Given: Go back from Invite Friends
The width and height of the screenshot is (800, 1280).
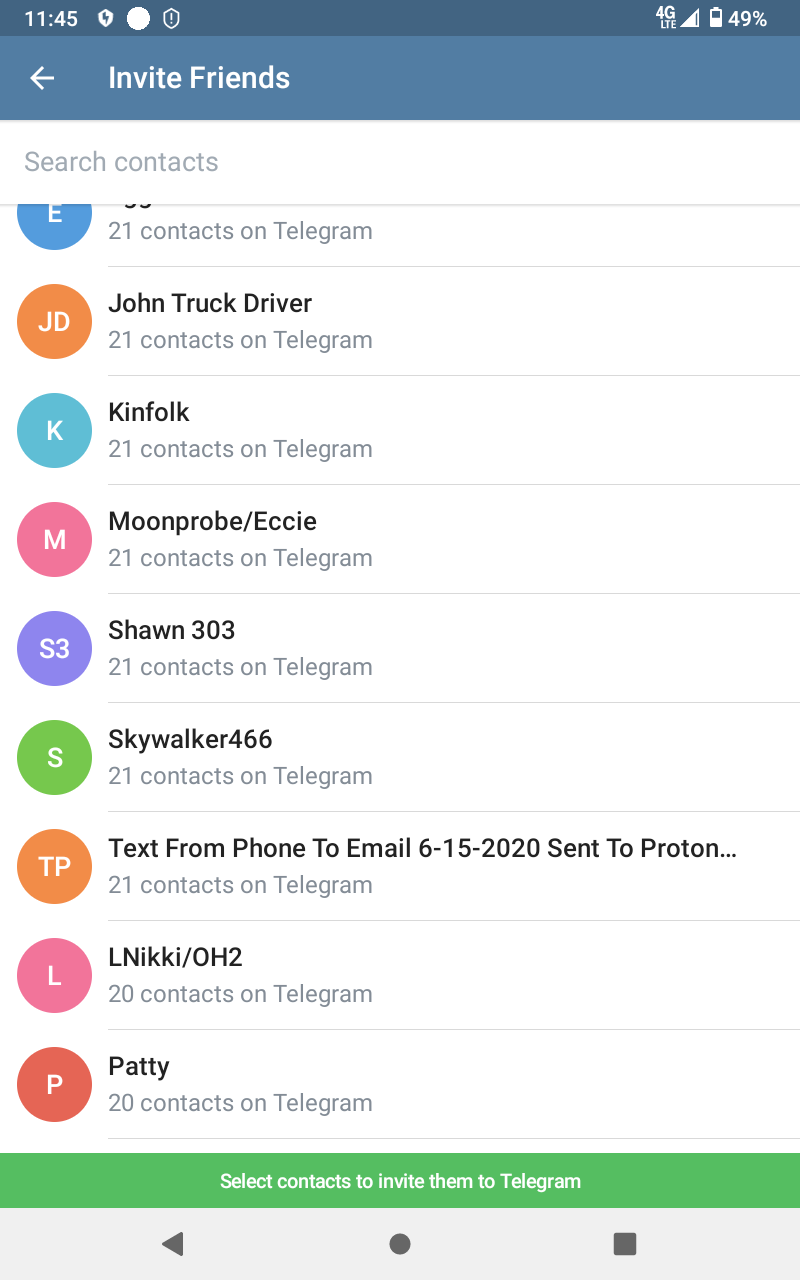Looking at the screenshot, I should [x=42, y=78].
